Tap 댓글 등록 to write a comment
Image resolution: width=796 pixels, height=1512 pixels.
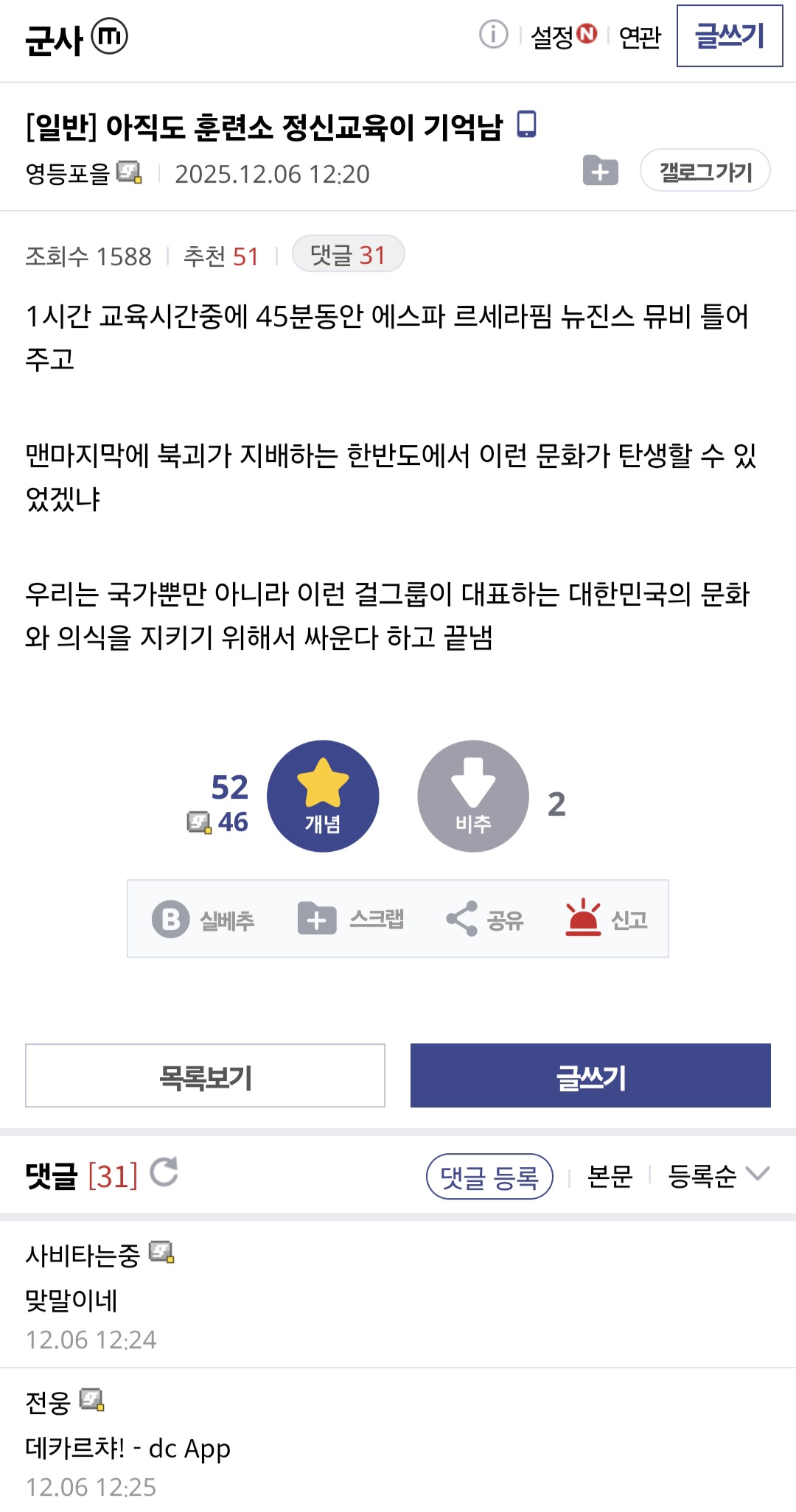pos(489,1177)
